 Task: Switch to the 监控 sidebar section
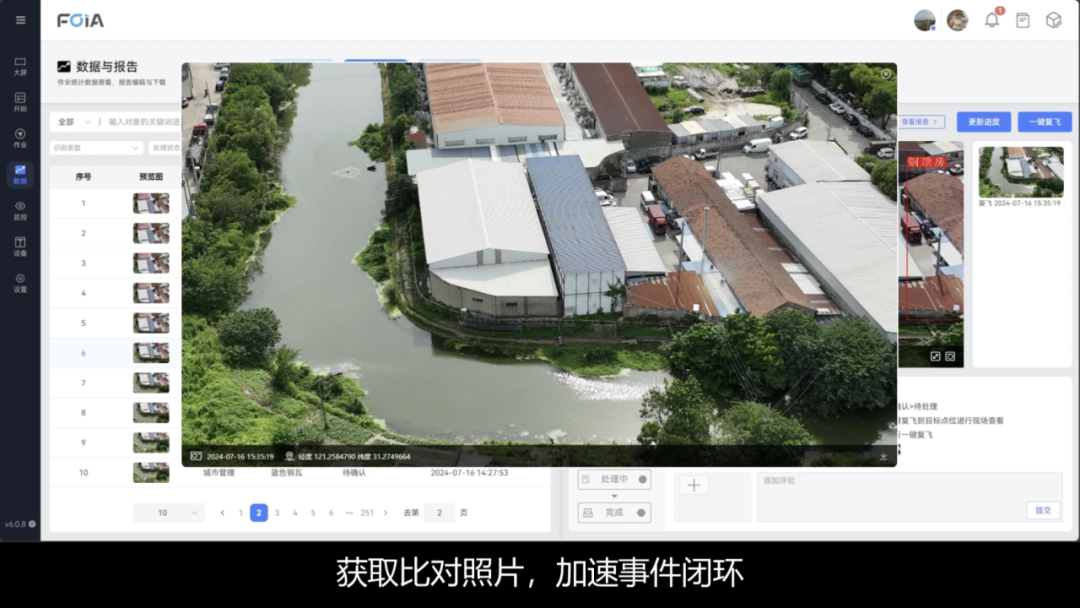pyautogui.click(x=20, y=209)
